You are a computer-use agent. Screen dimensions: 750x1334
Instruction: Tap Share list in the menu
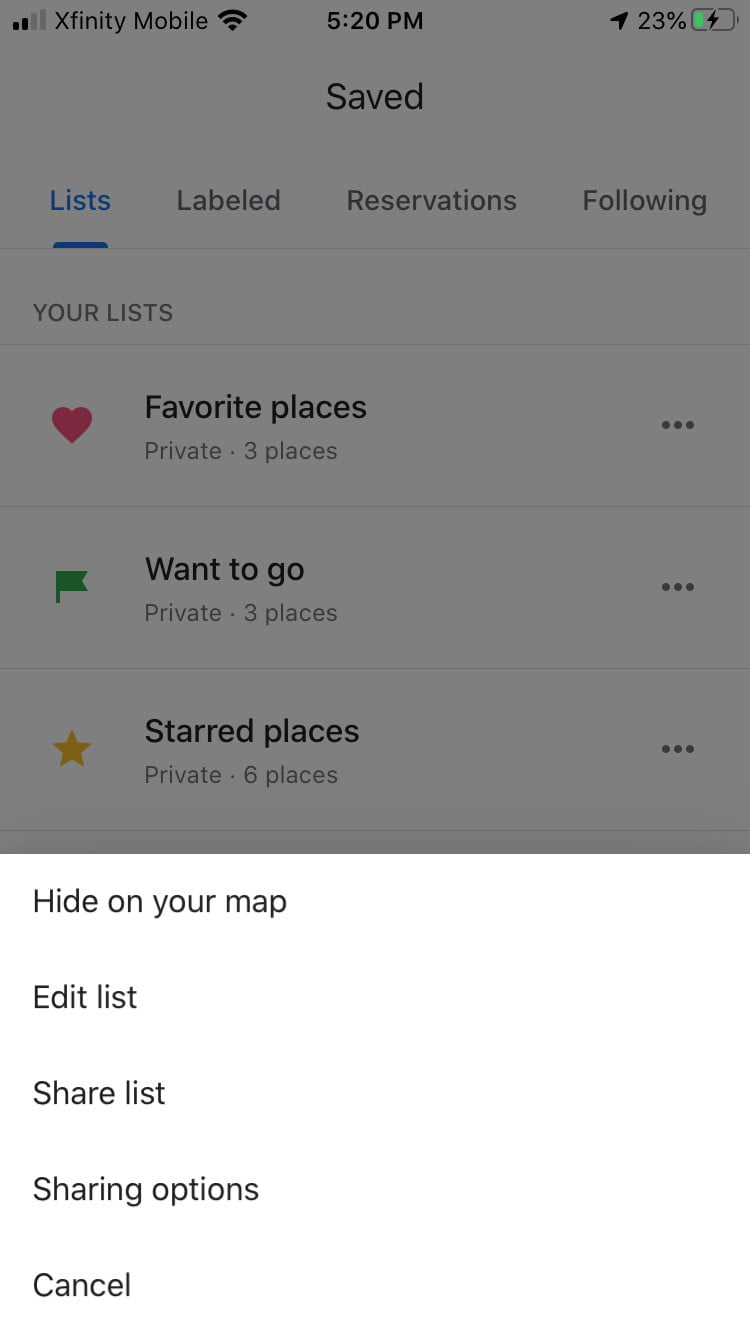tap(375, 1094)
